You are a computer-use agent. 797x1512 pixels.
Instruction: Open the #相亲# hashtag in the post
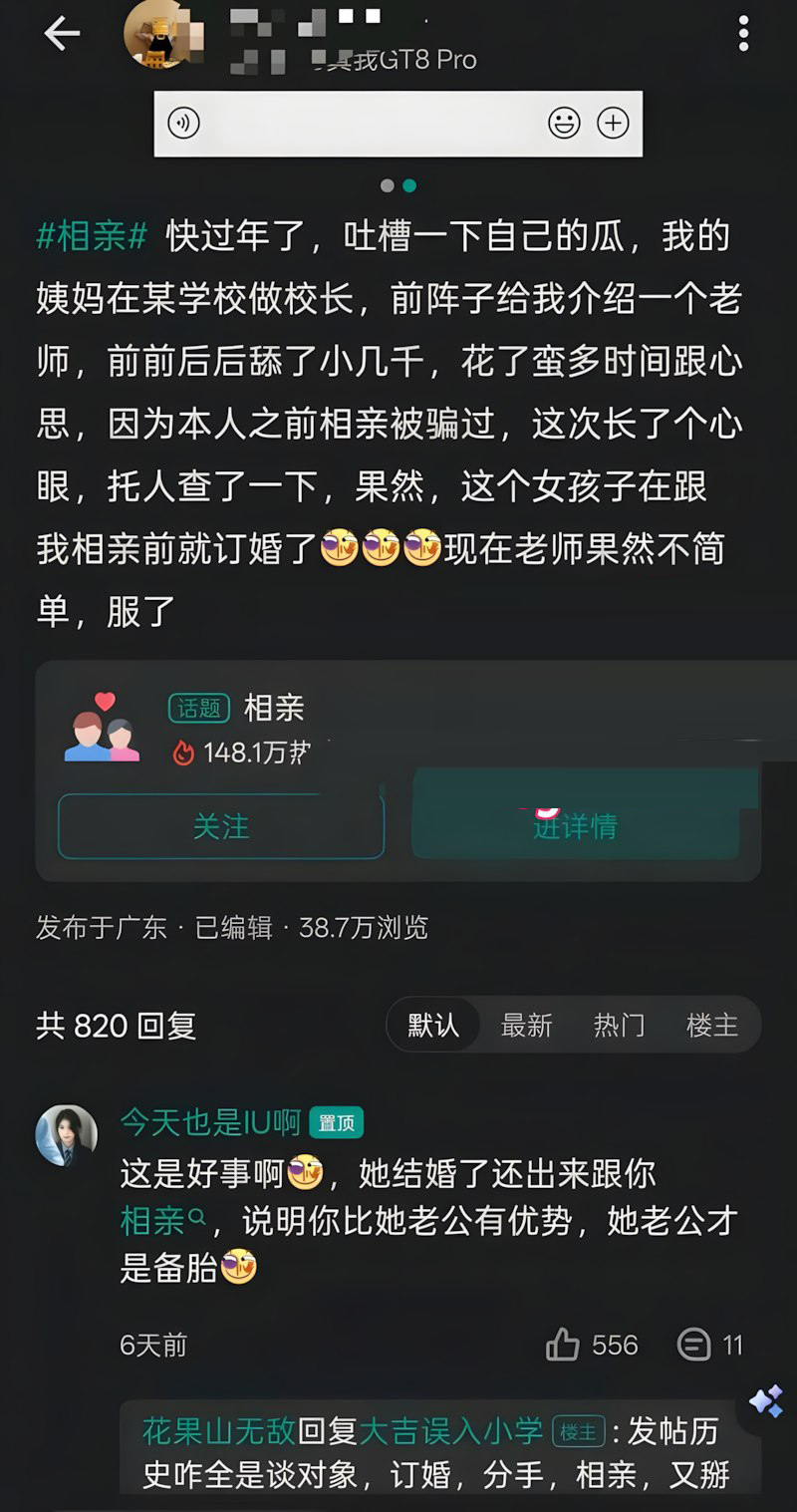pyautogui.click(x=92, y=237)
